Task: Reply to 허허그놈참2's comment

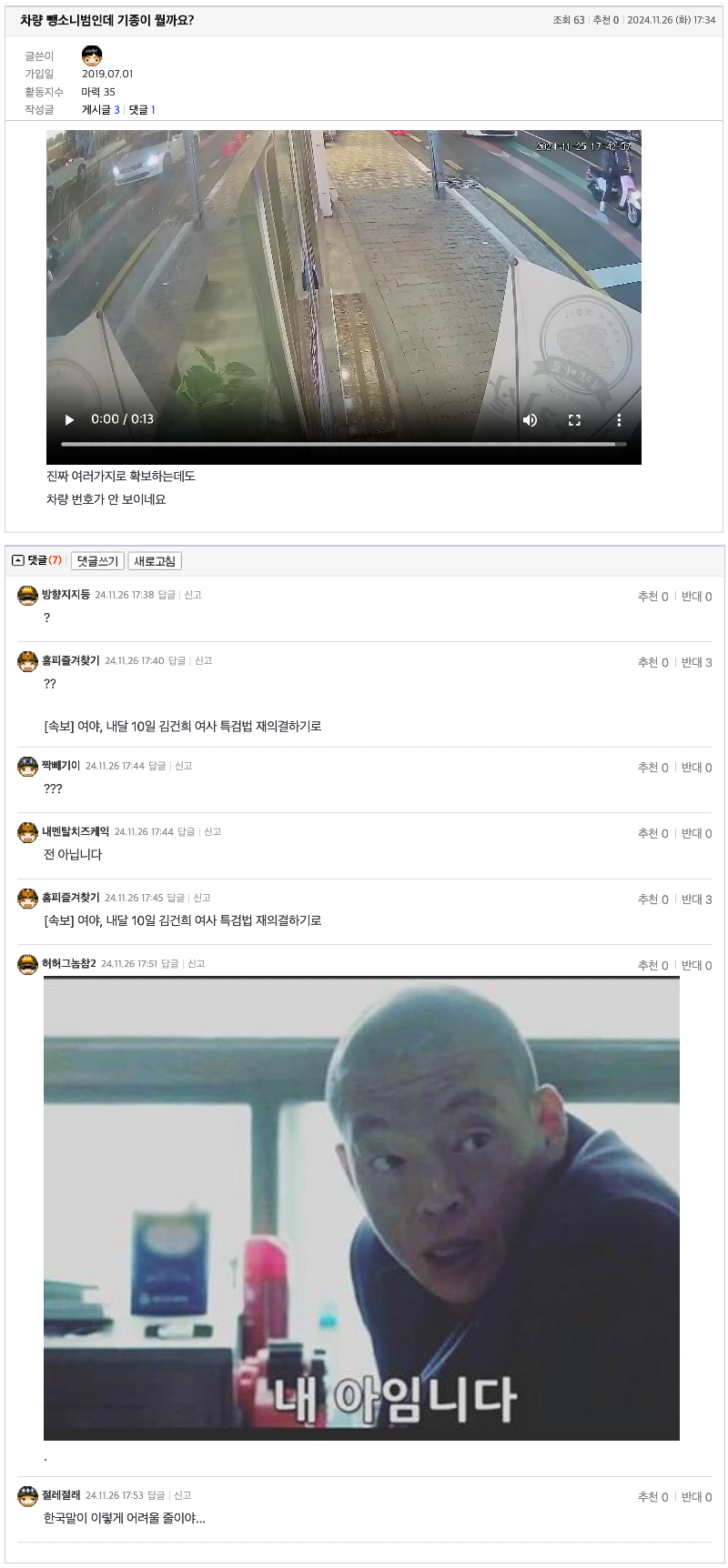Action: (169, 964)
